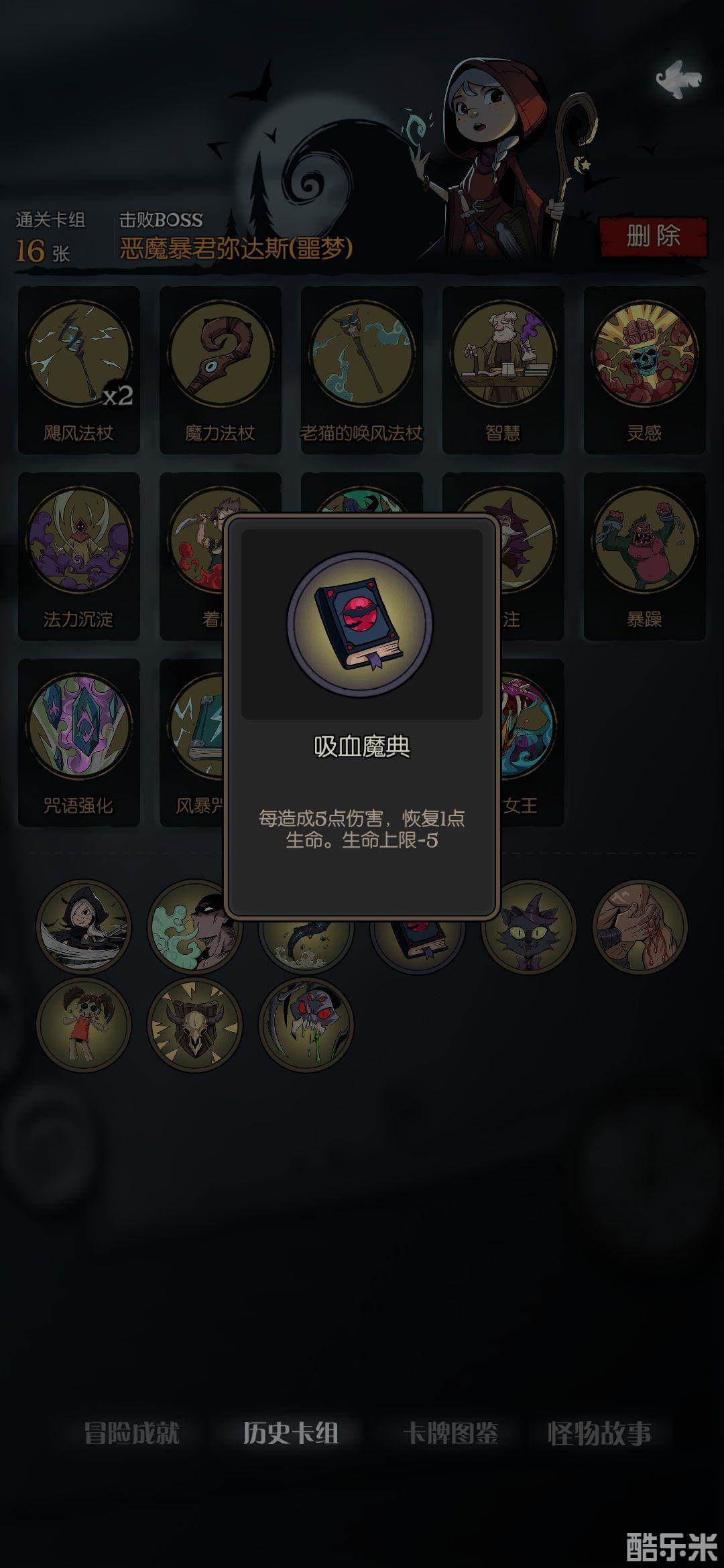Switch to the 冒险成就 tab
The height and width of the screenshot is (1568, 724).
(x=132, y=1433)
